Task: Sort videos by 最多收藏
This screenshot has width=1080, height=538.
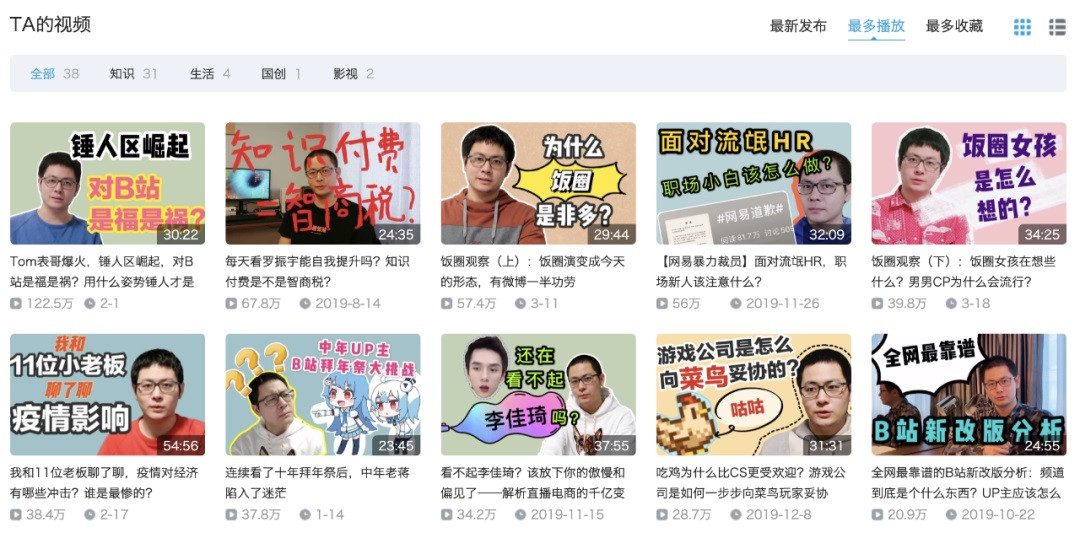Action: tap(954, 26)
